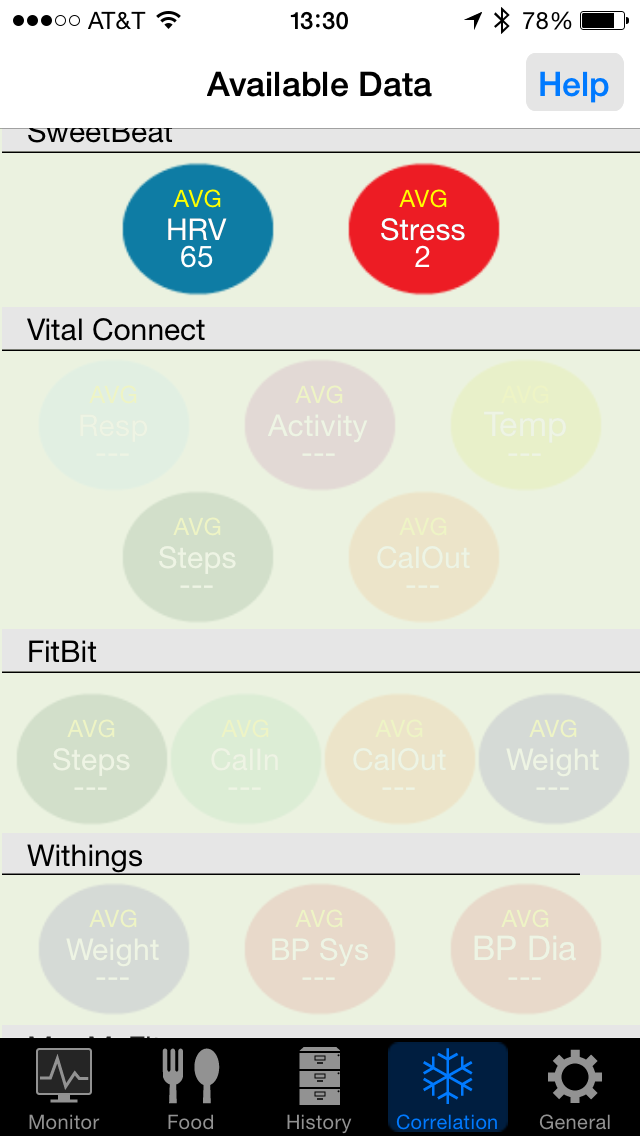Tap Vital Connect Resp bubble
The height and width of the screenshot is (1136, 640).
coord(114,426)
